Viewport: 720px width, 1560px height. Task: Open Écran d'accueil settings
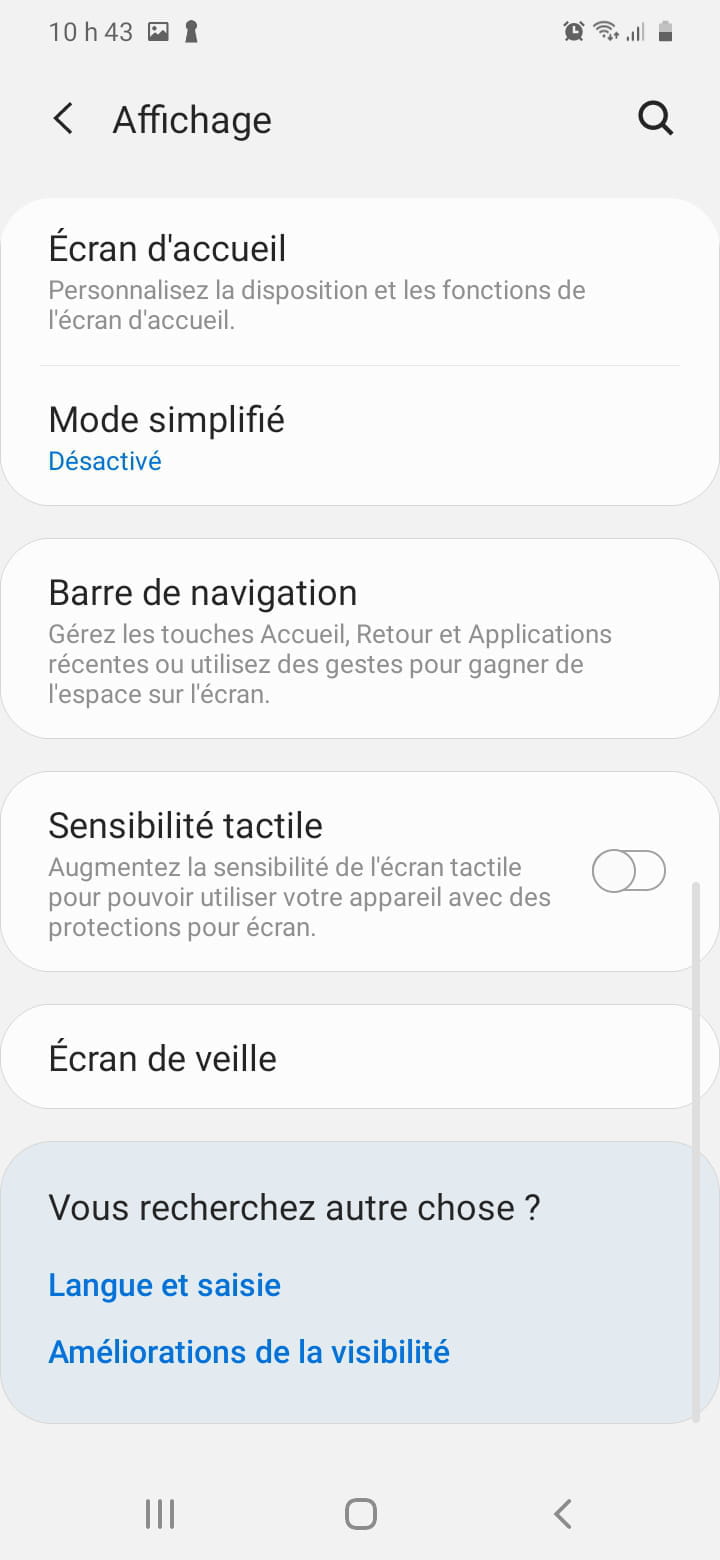[x=360, y=283]
